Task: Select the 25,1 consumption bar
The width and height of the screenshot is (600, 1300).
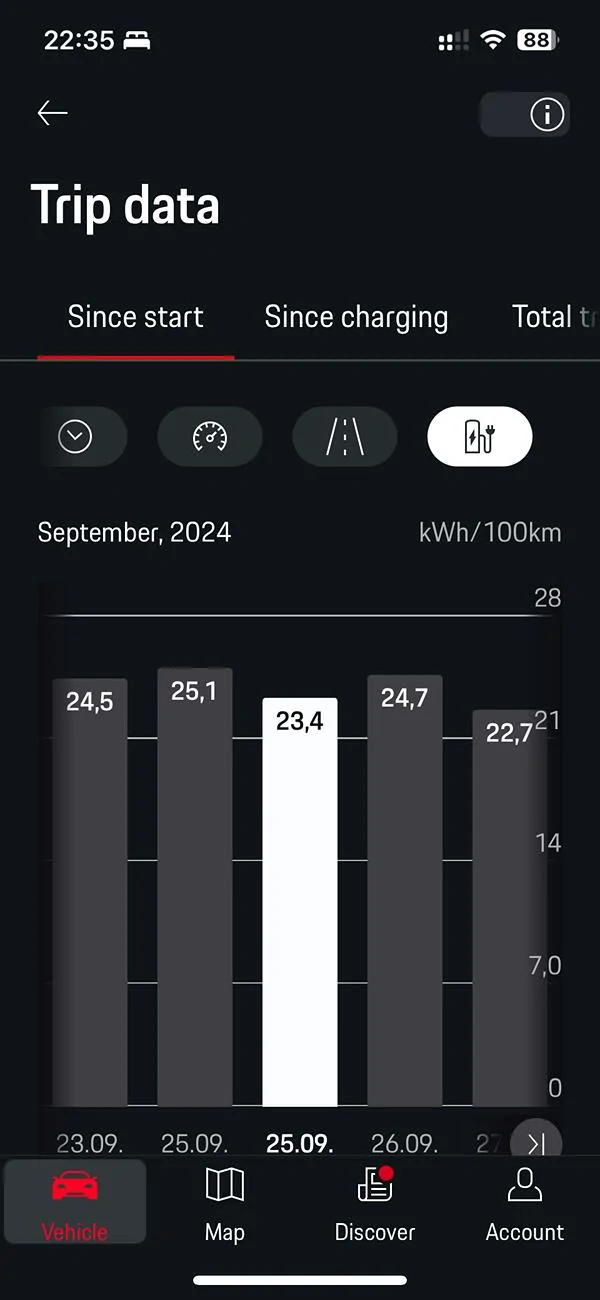Action: coord(195,890)
